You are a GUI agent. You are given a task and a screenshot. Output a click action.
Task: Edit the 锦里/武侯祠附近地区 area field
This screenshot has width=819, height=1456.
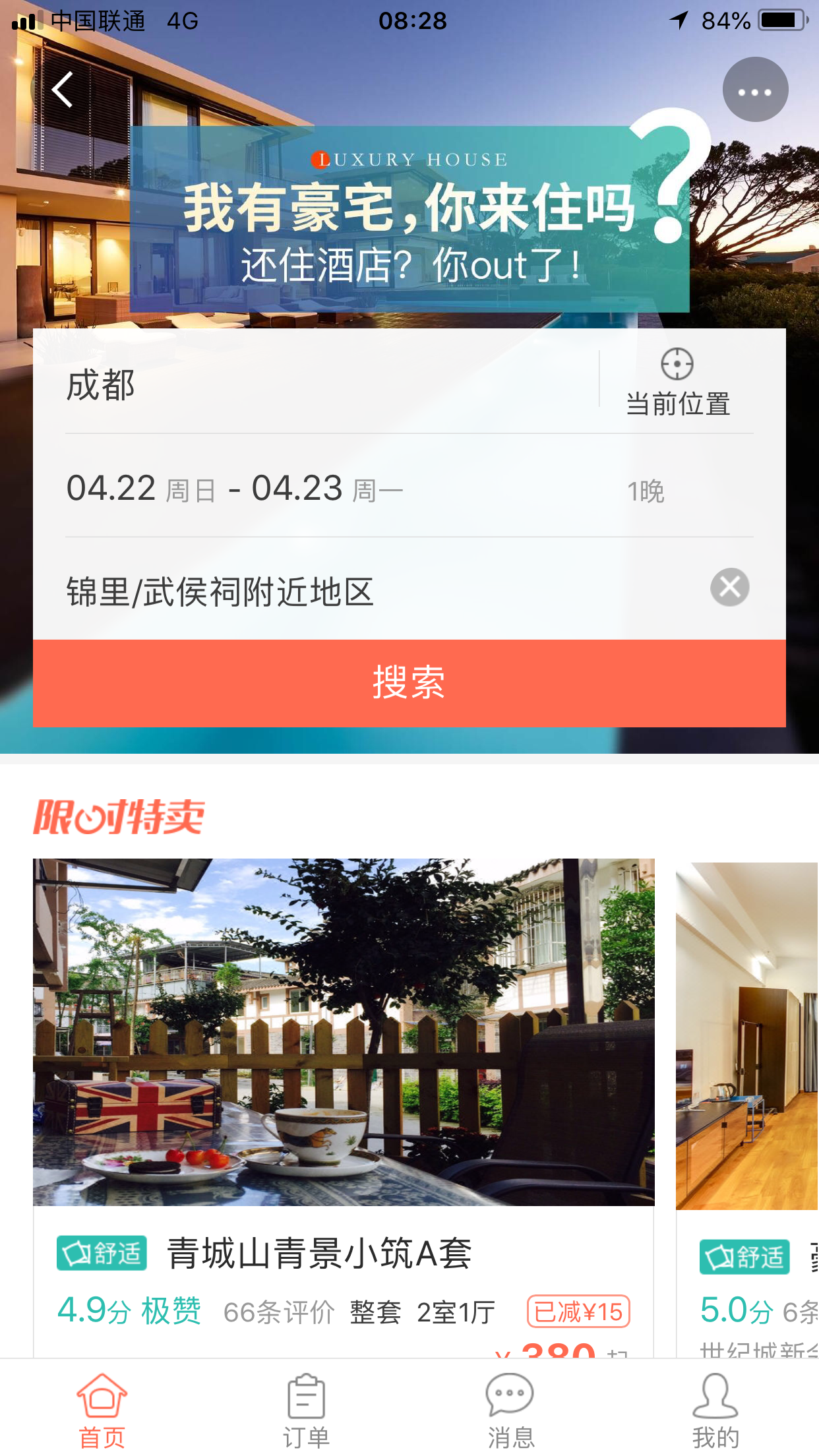pos(369,591)
